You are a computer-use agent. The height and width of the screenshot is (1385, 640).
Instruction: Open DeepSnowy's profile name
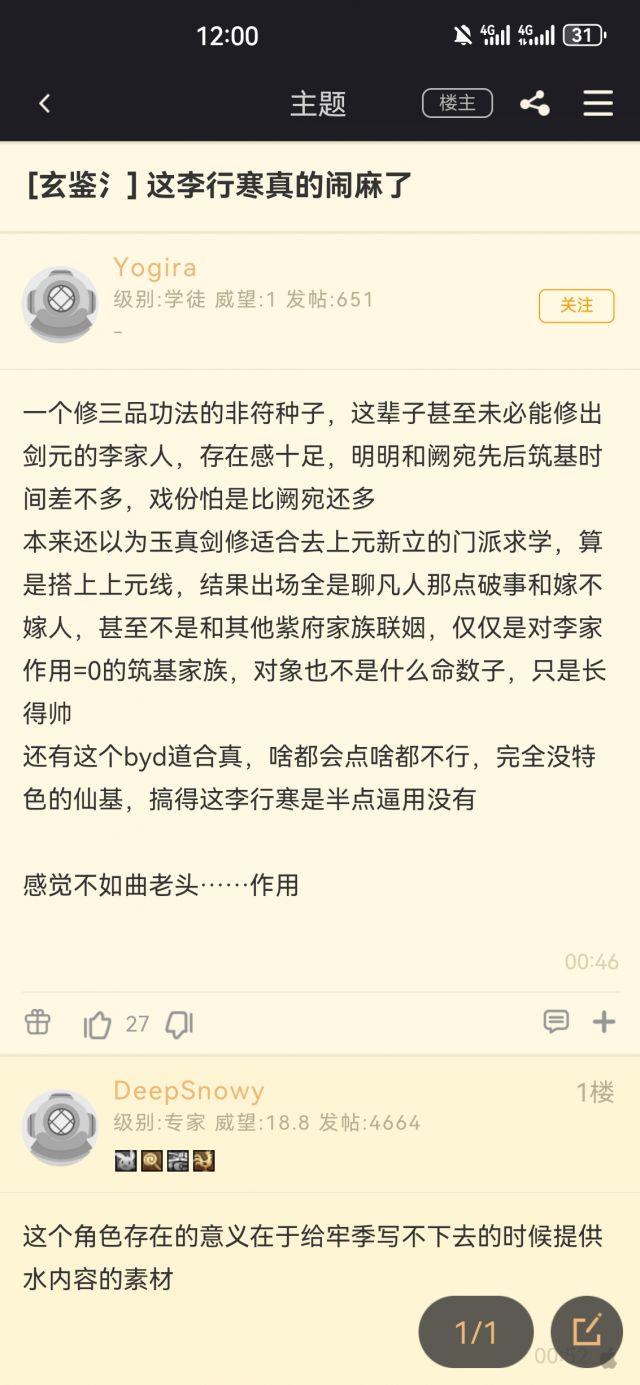[x=189, y=1090]
